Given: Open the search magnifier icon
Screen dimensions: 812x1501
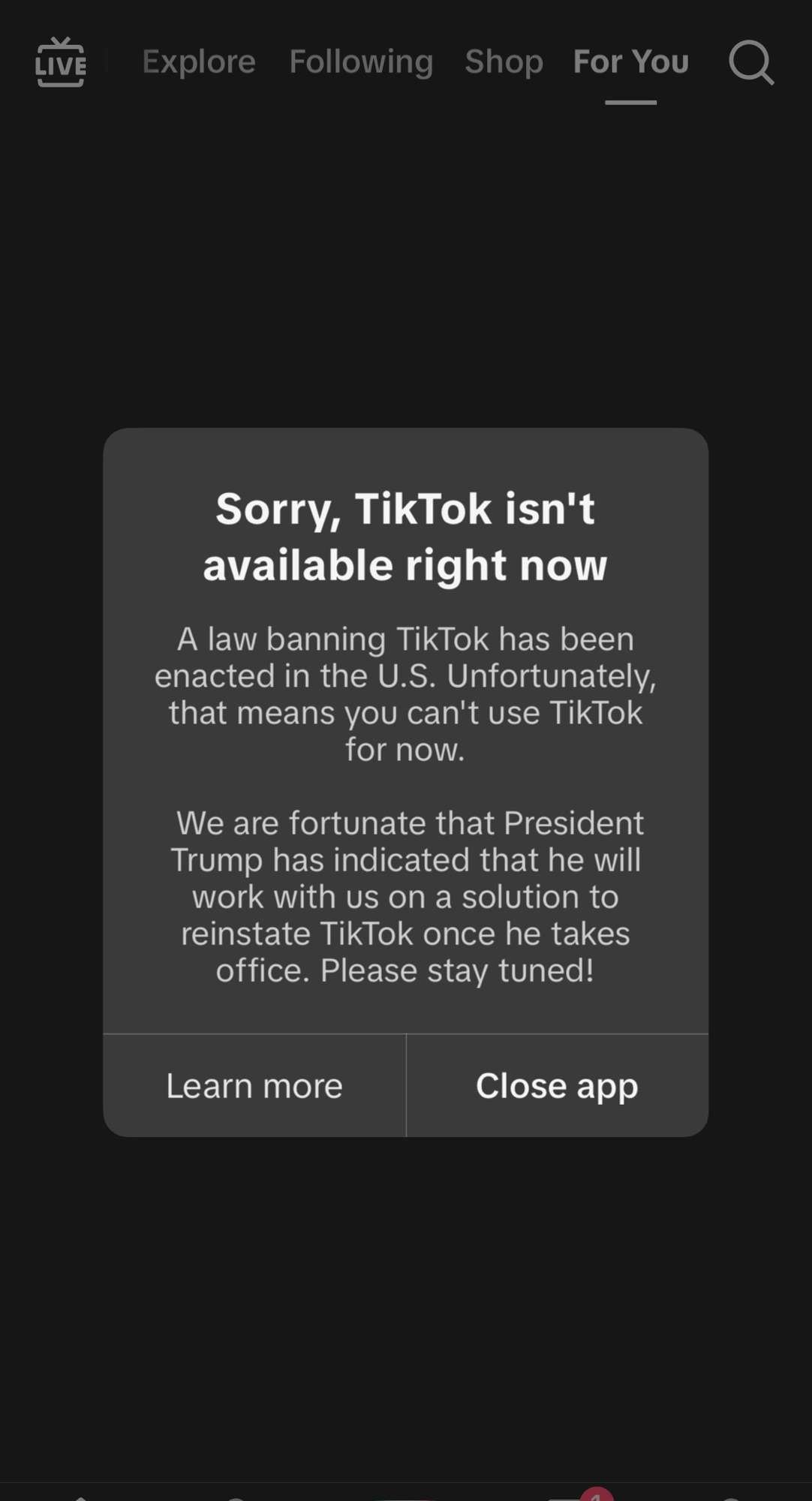Looking at the screenshot, I should [750, 62].
